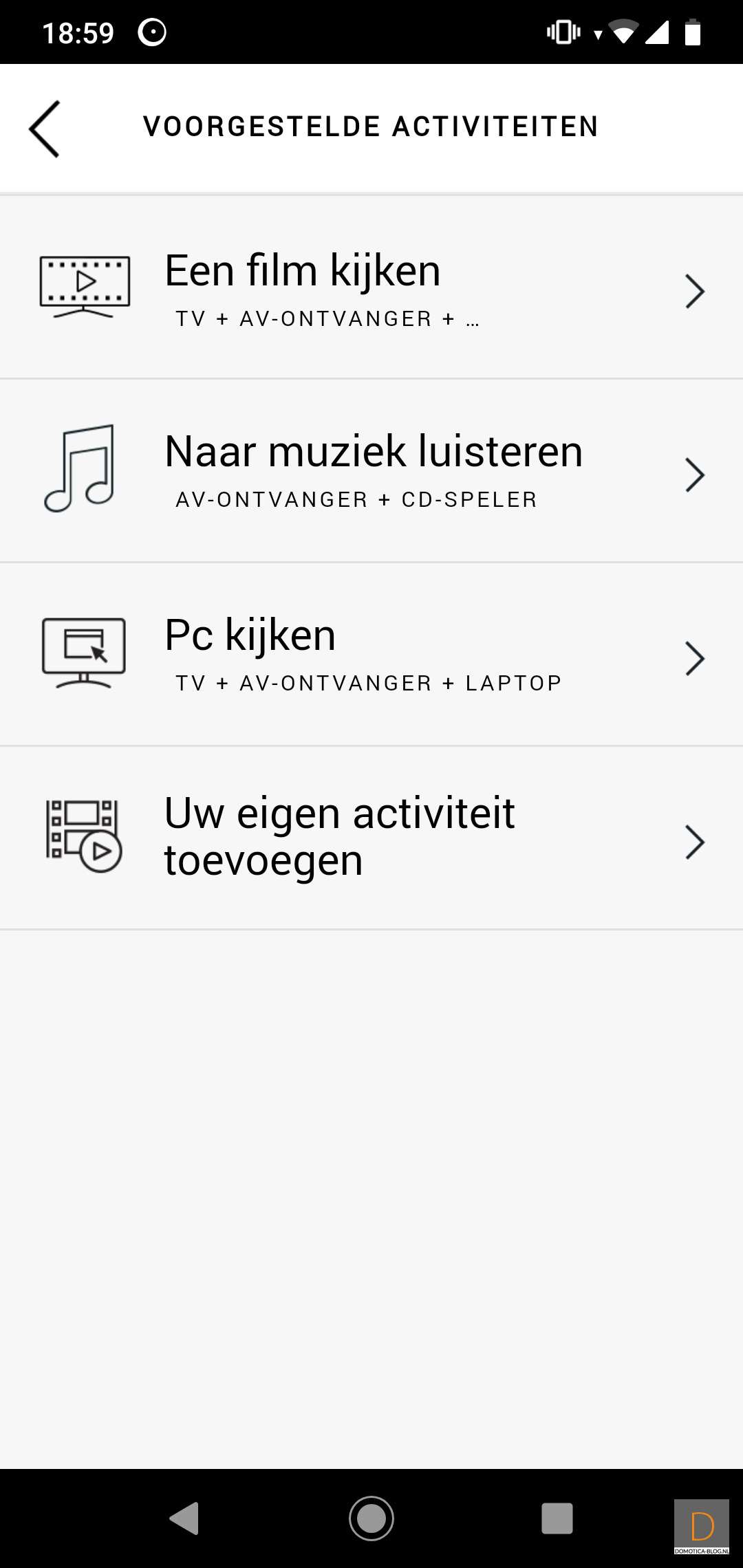Go back from Voorgestelde activiteiten

pos(45,129)
